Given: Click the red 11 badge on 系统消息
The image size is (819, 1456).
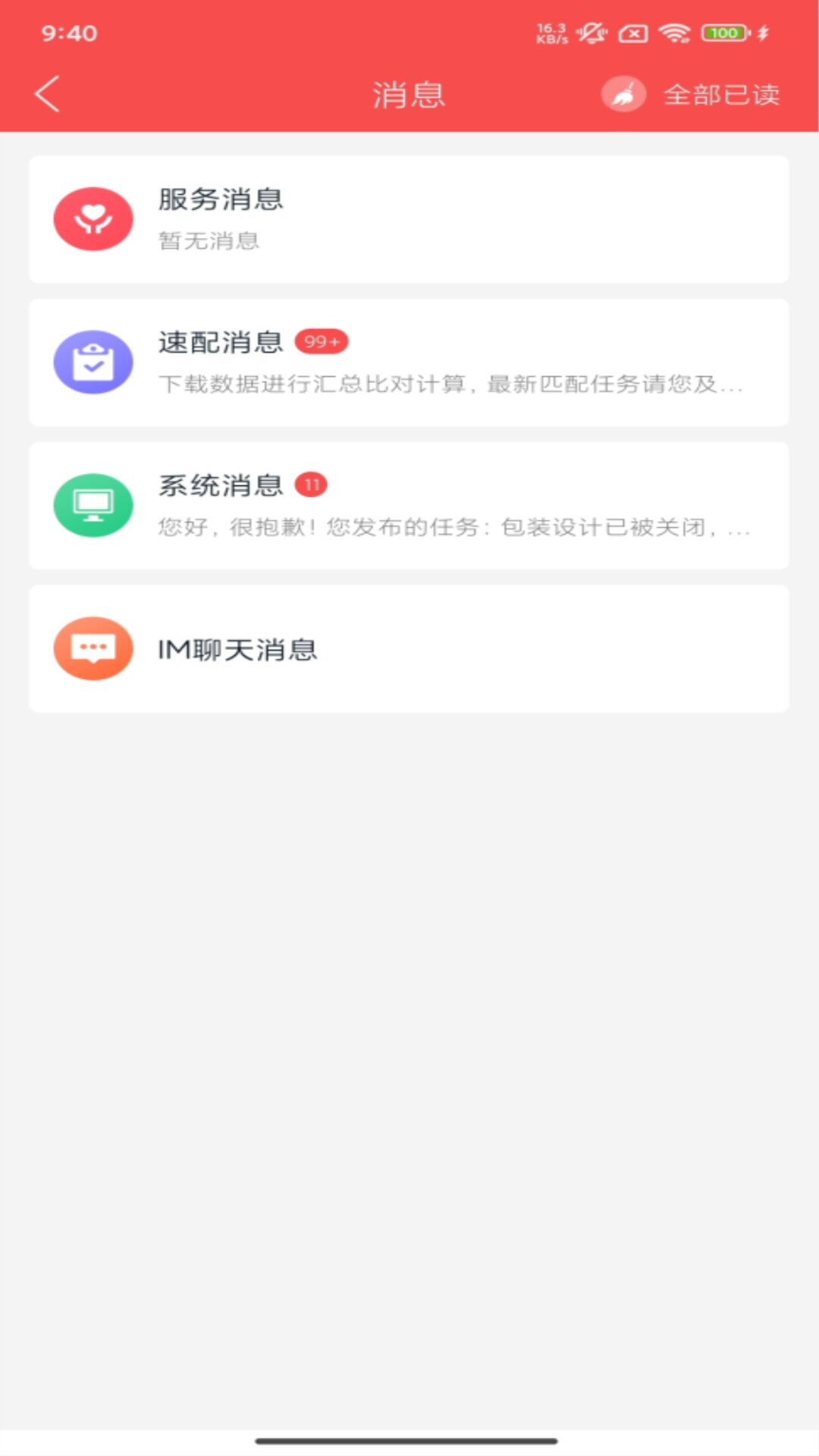Looking at the screenshot, I should pyautogui.click(x=312, y=484).
